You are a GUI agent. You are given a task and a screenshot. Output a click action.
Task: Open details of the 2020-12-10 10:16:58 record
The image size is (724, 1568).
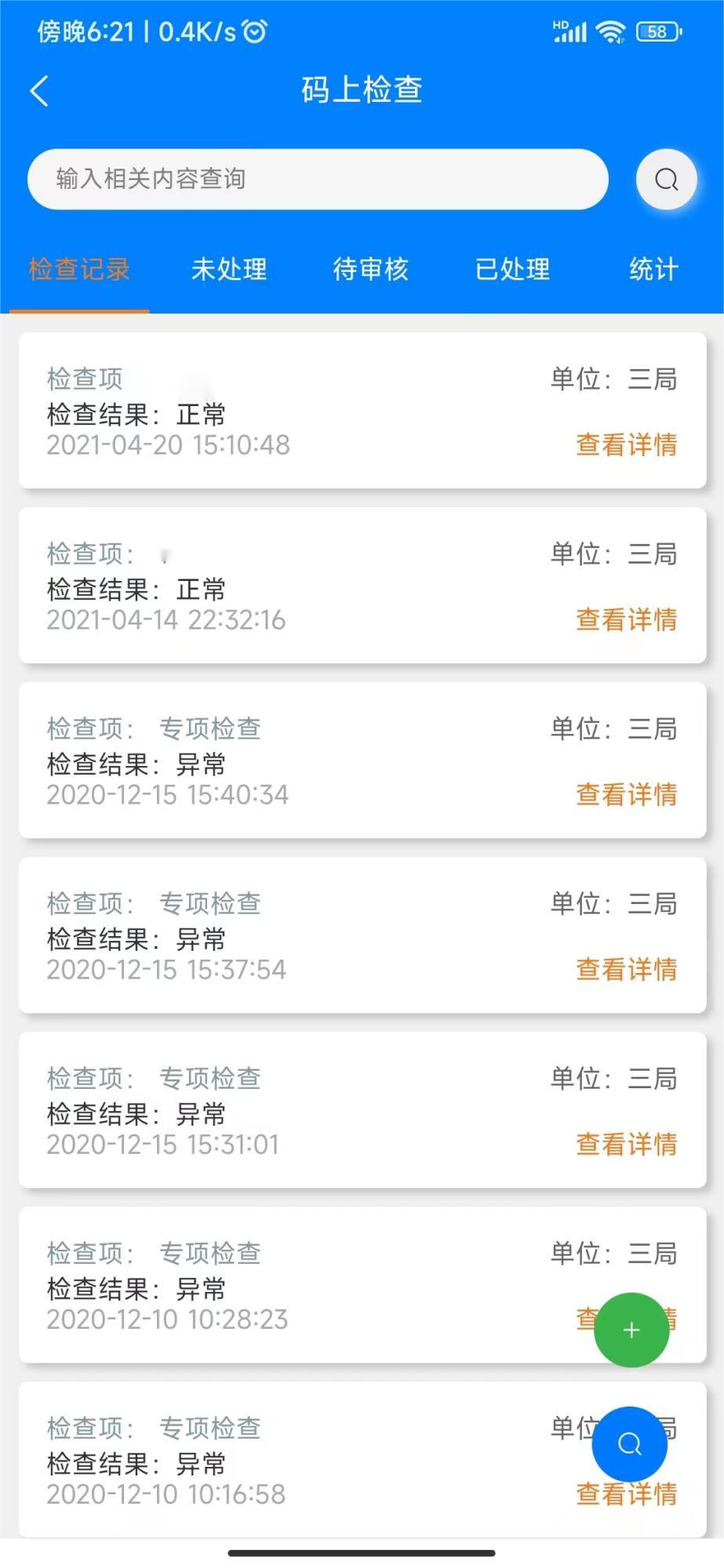(x=626, y=1494)
